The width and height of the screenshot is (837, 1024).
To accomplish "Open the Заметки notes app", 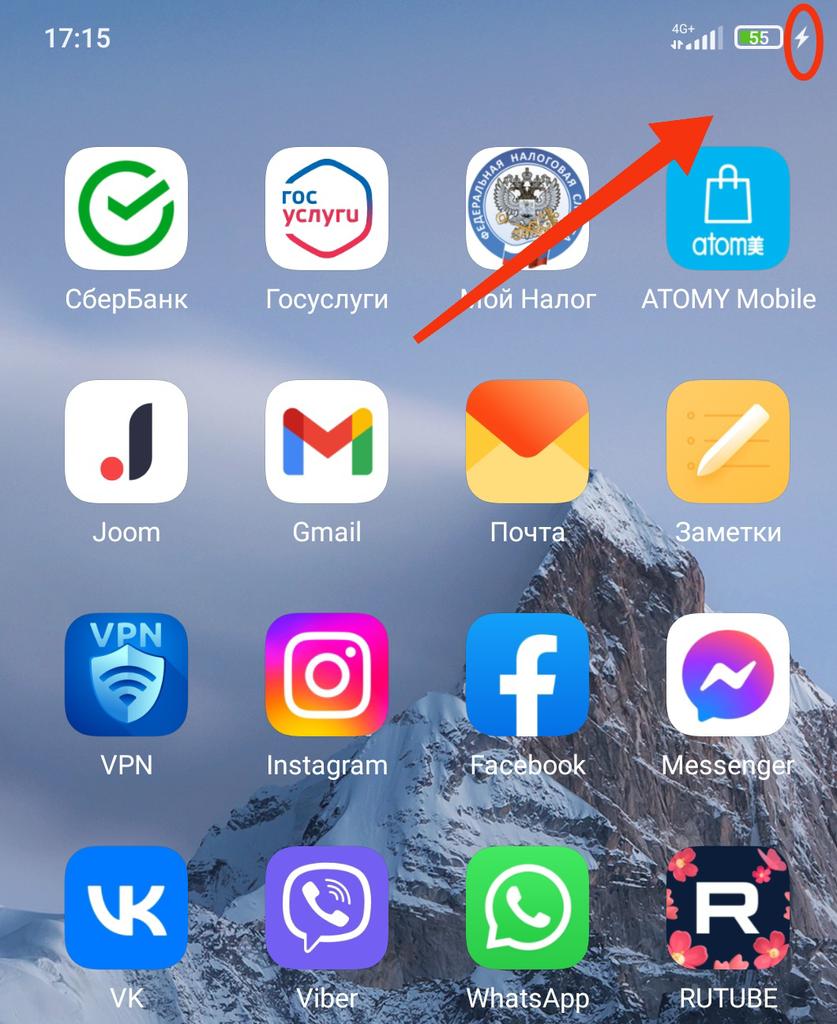I will [728, 441].
